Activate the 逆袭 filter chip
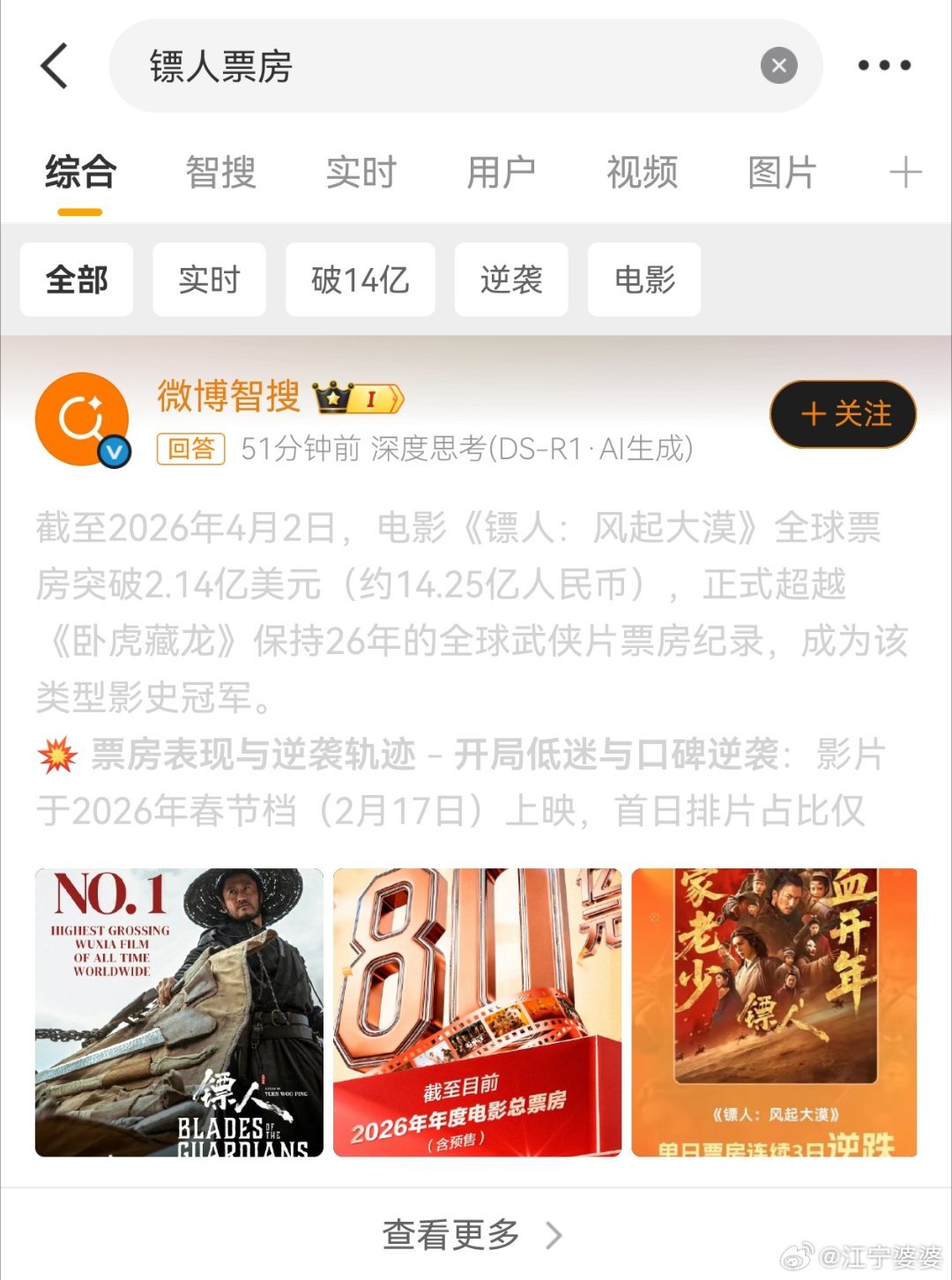The image size is (952, 1280). point(511,279)
